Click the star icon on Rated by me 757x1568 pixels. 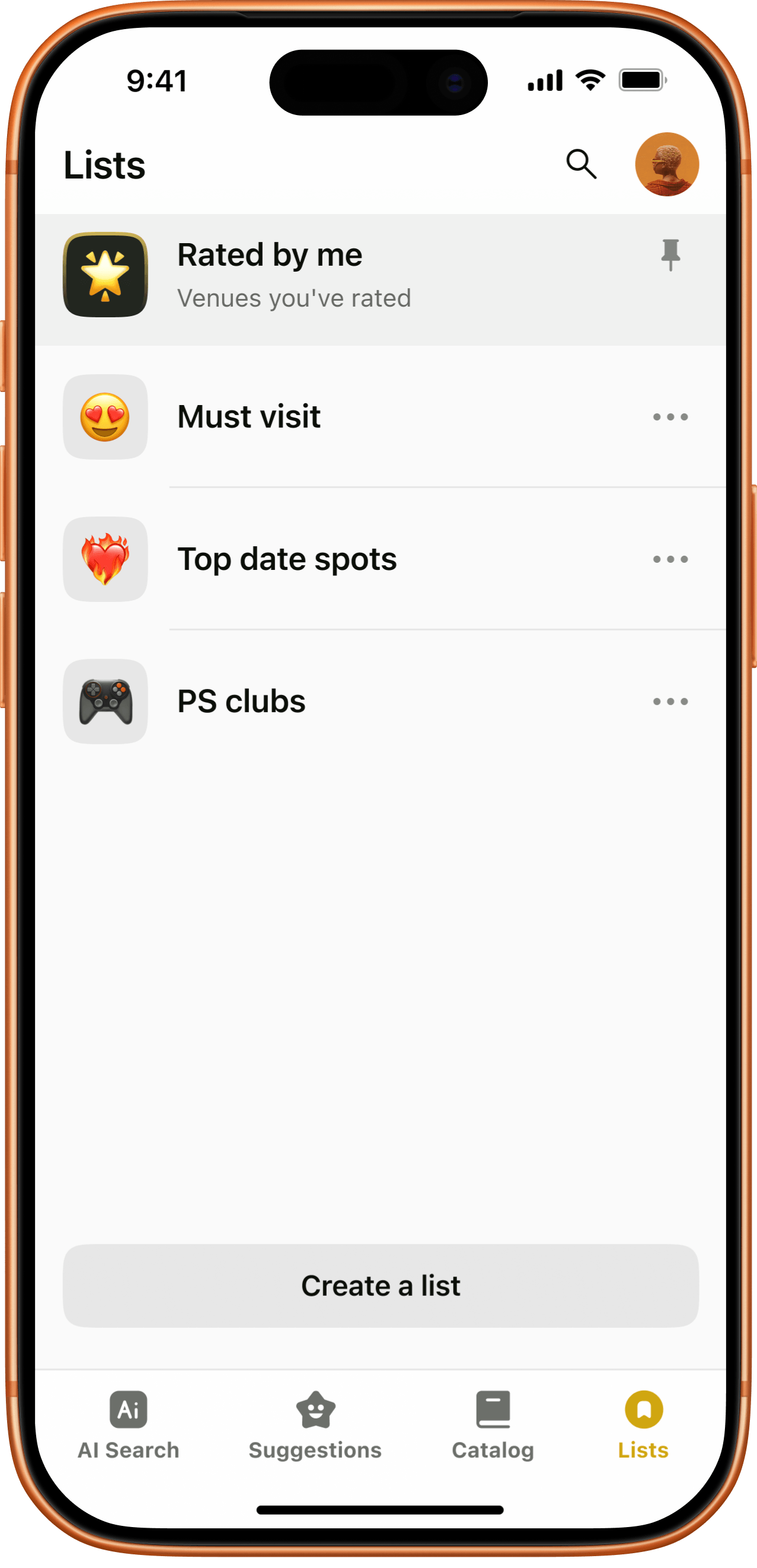pos(105,274)
